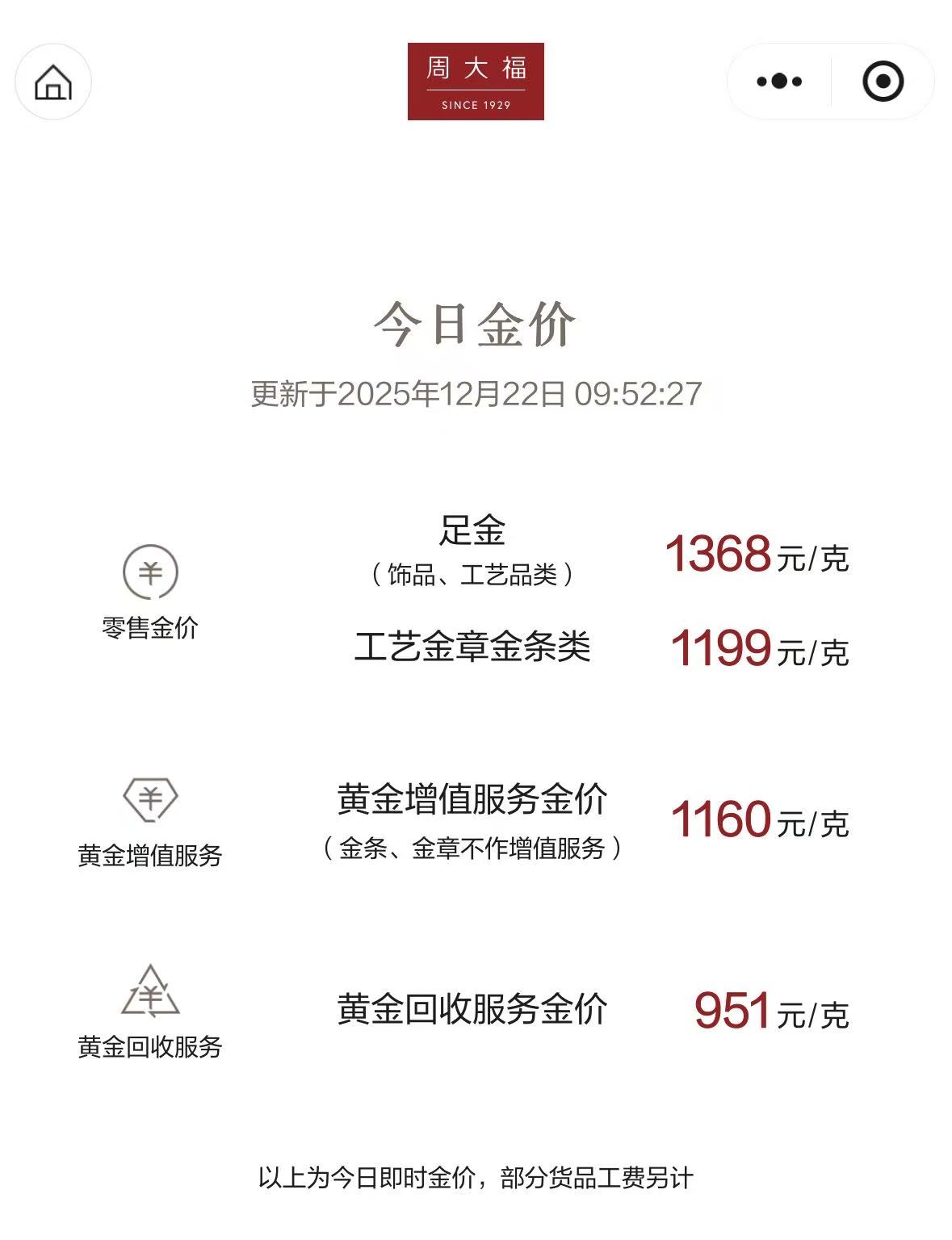Click the 工艺金章金条类 row
The width and height of the screenshot is (952, 1240).
(476, 647)
